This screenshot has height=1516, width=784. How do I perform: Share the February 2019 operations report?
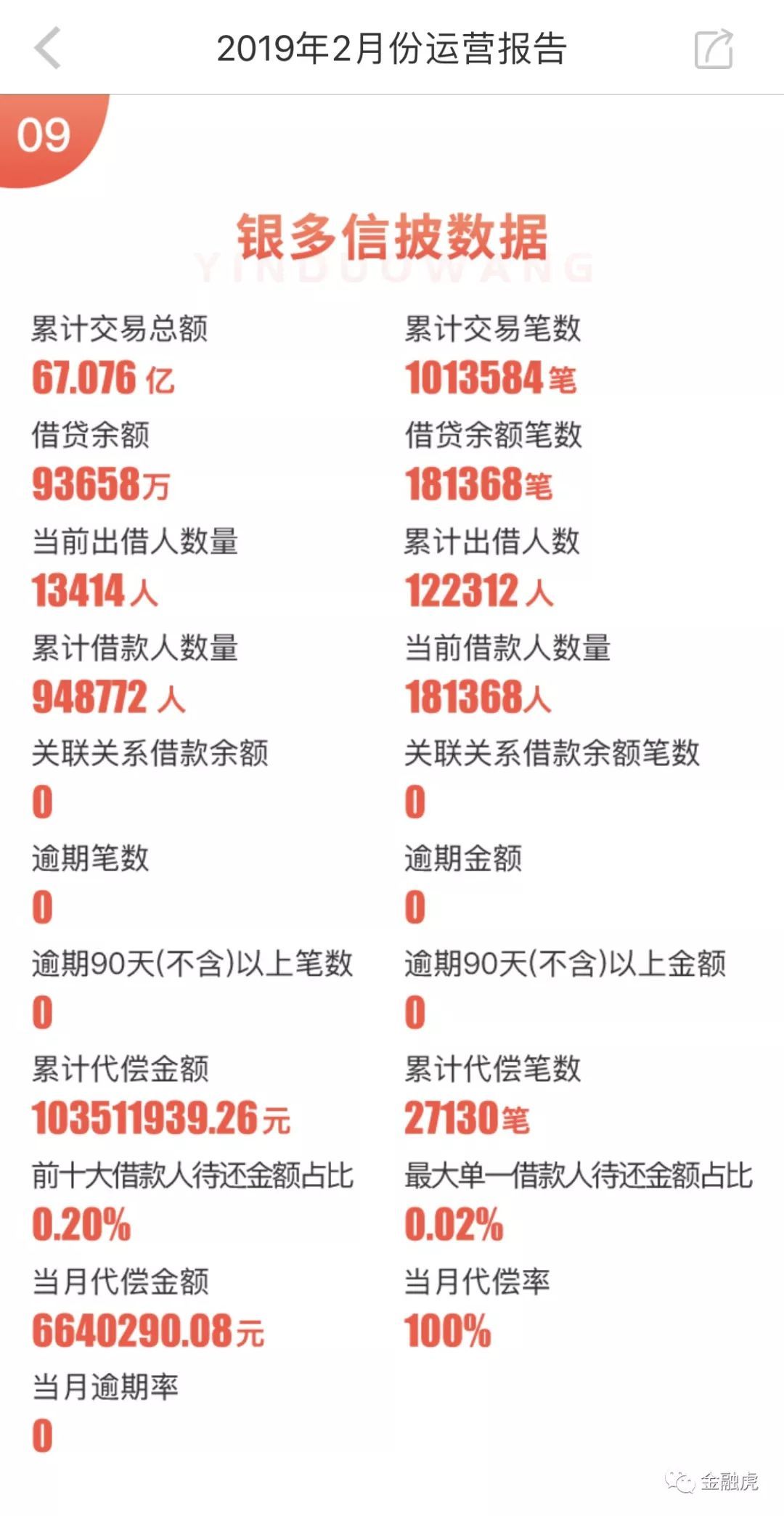pos(714,49)
